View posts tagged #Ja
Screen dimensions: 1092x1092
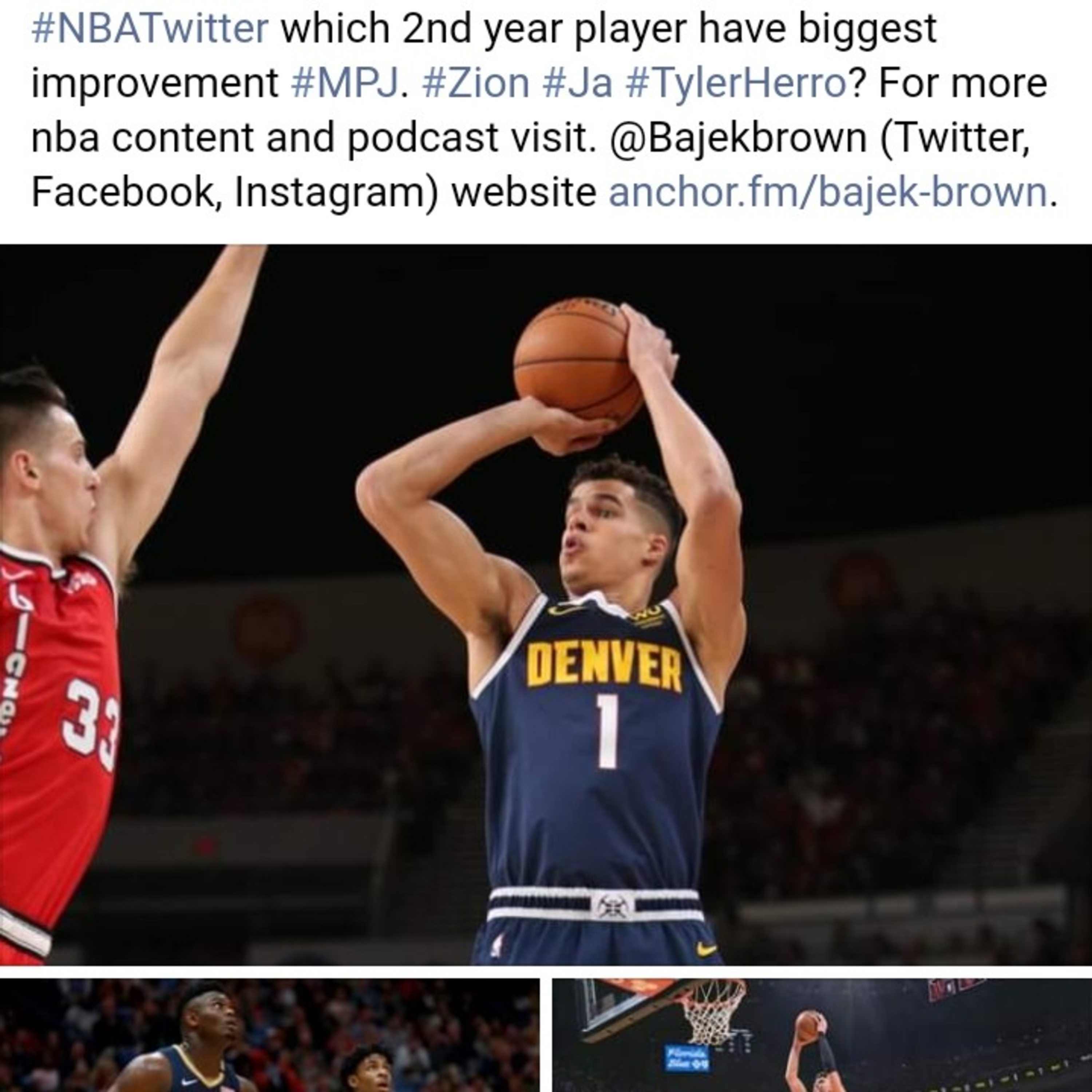pyautogui.click(x=577, y=83)
